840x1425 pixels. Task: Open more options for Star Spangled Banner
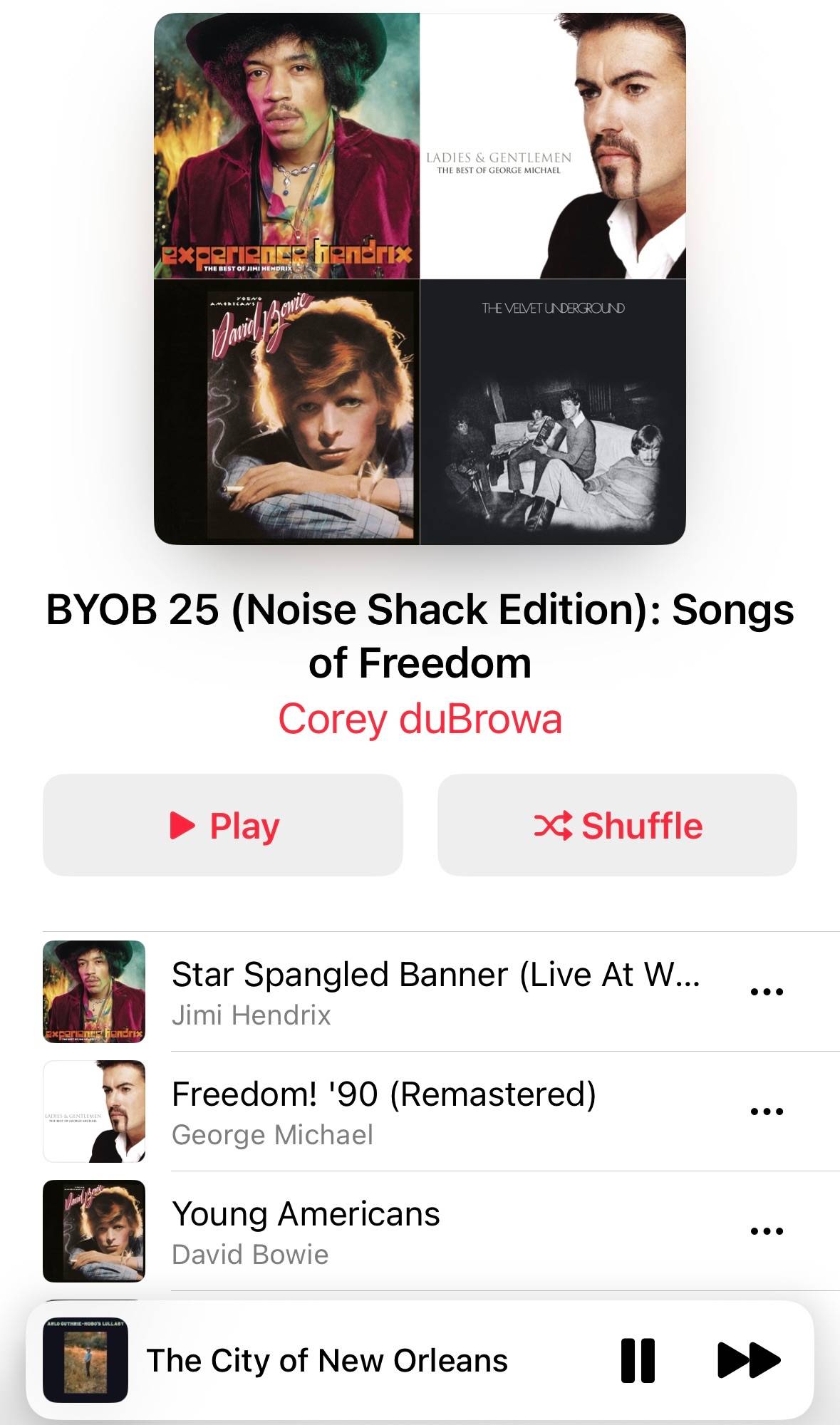tap(767, 992)
